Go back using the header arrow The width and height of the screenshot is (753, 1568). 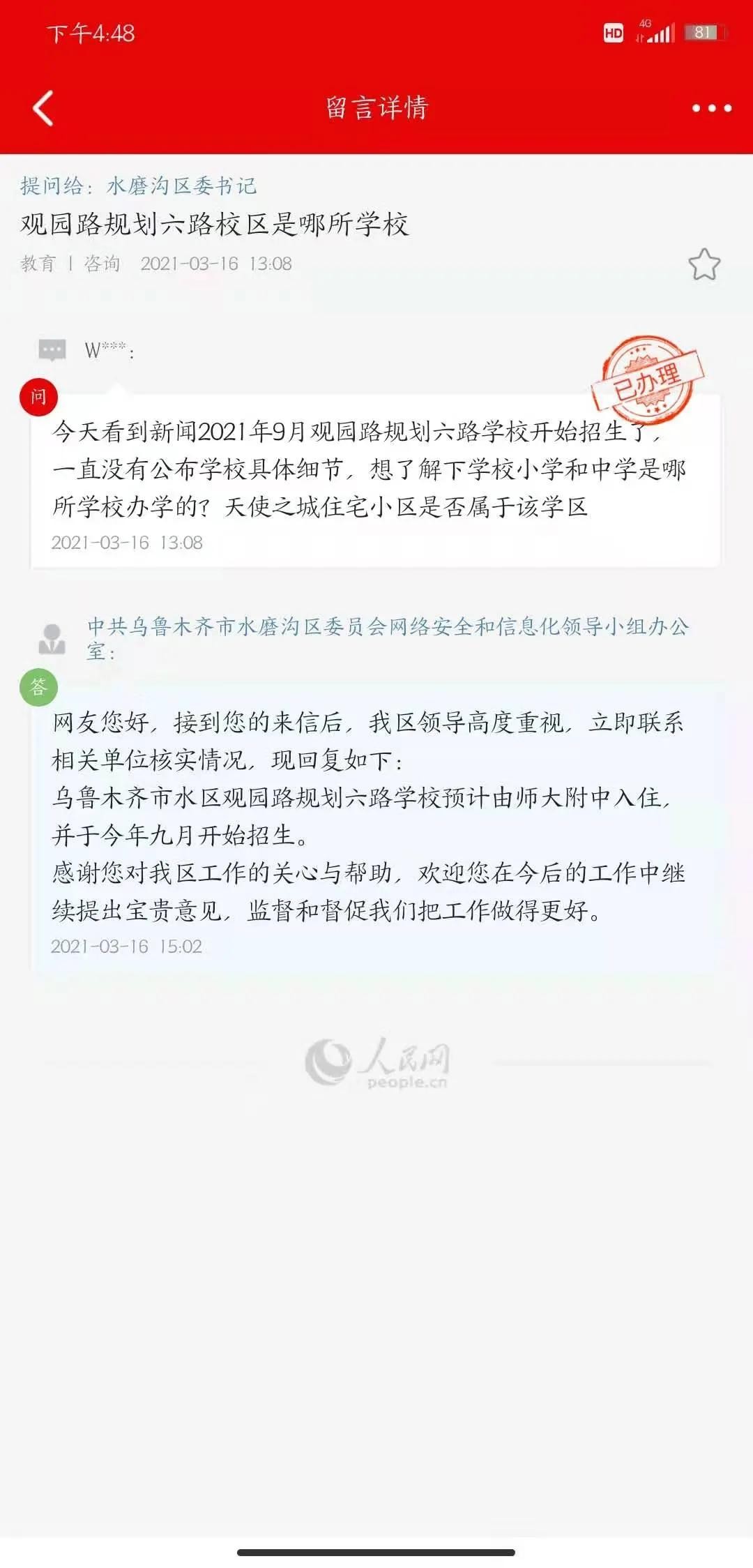[x=43, y=108]
